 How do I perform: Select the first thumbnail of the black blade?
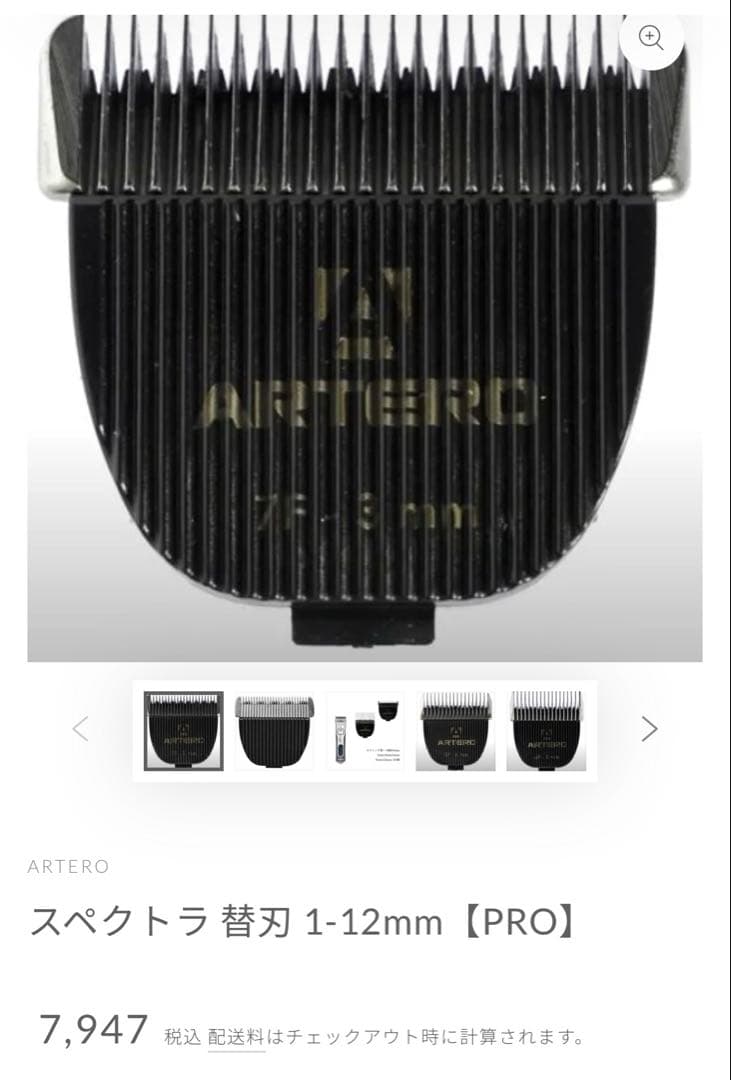tap(183, 731)
